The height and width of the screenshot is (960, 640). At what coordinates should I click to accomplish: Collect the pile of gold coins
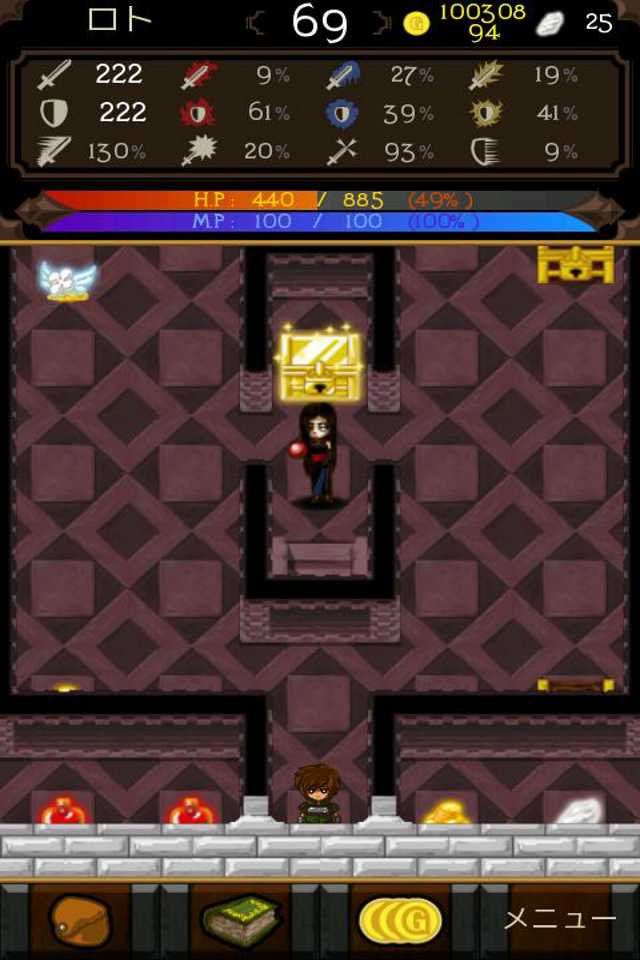point(448,812)
